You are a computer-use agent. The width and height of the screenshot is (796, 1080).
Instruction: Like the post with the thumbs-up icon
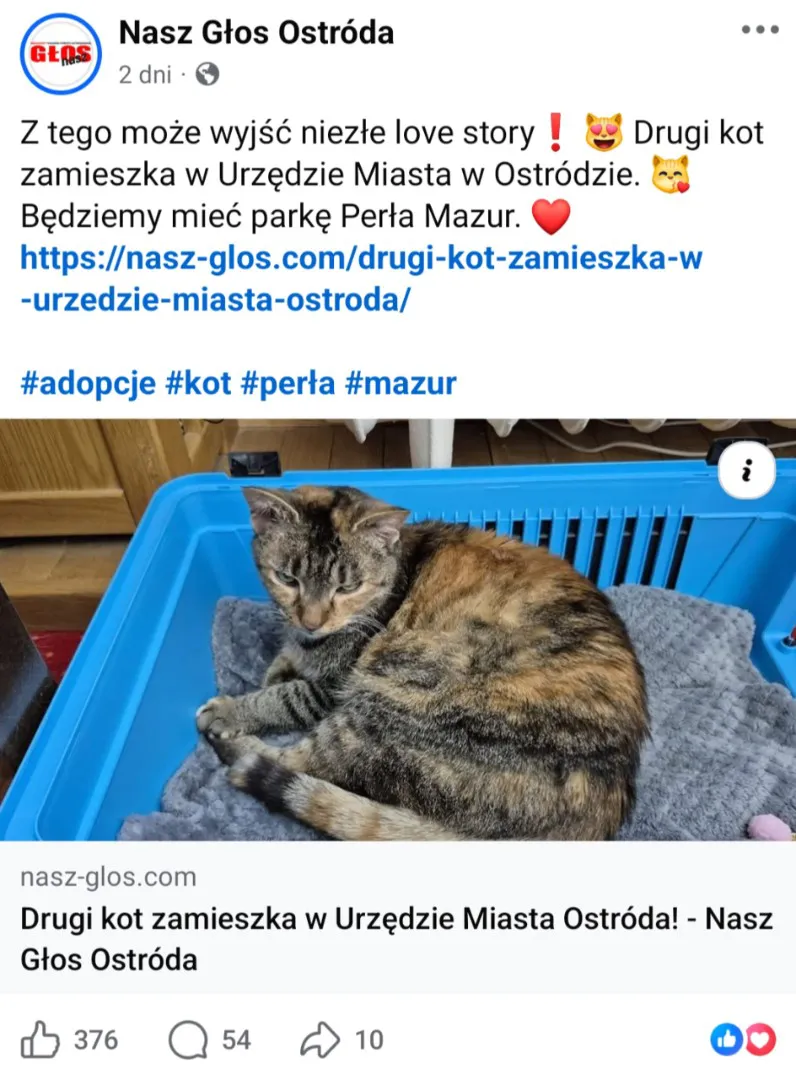pos(42,1040)
